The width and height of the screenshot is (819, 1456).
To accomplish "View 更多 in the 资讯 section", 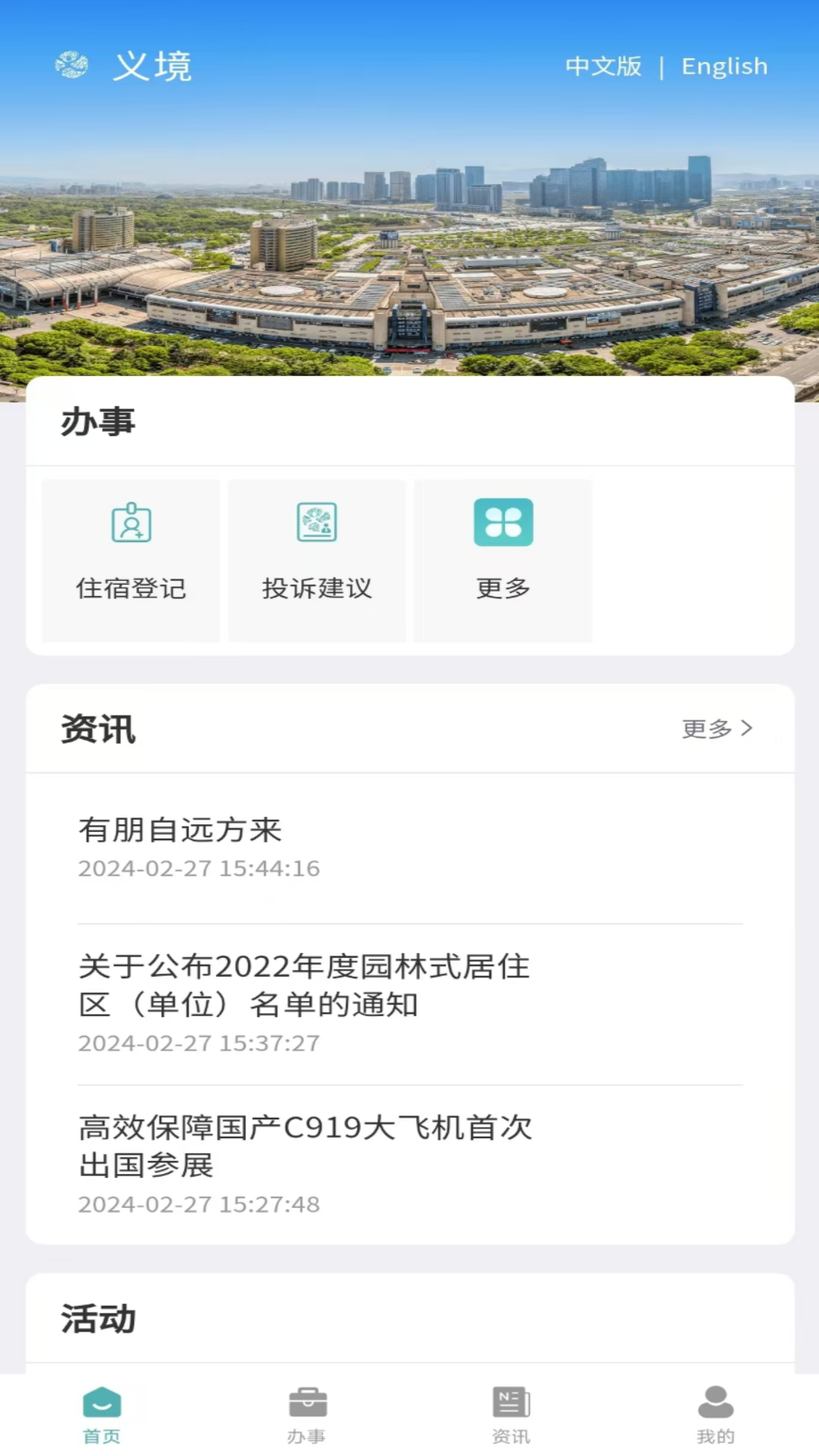I will click(717, 729).
